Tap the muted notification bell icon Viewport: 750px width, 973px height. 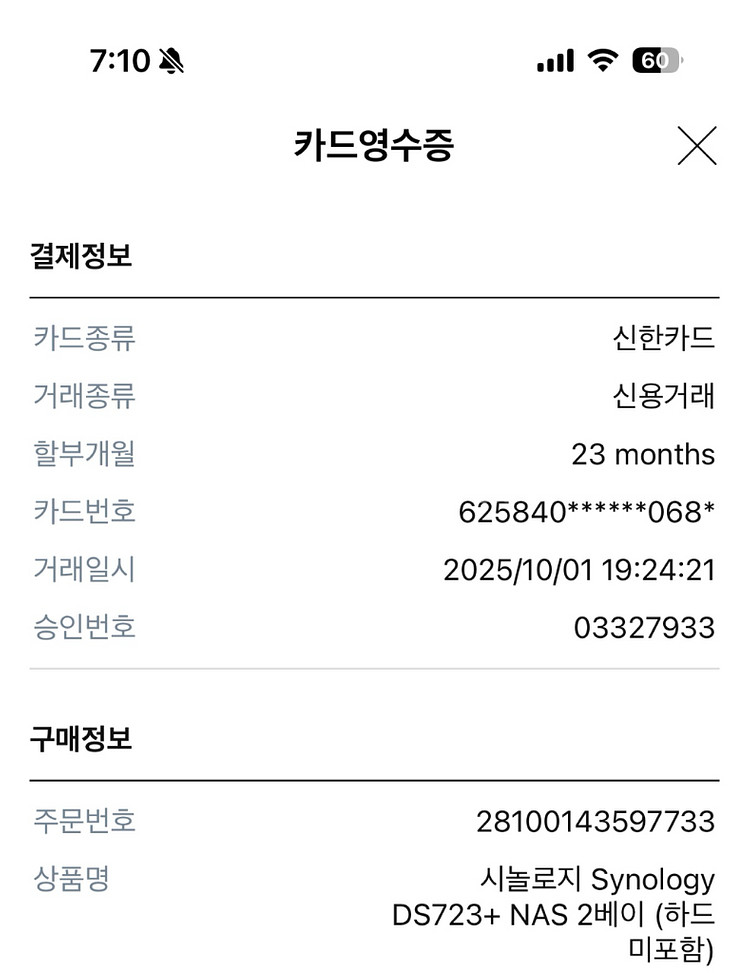[170, 61]
